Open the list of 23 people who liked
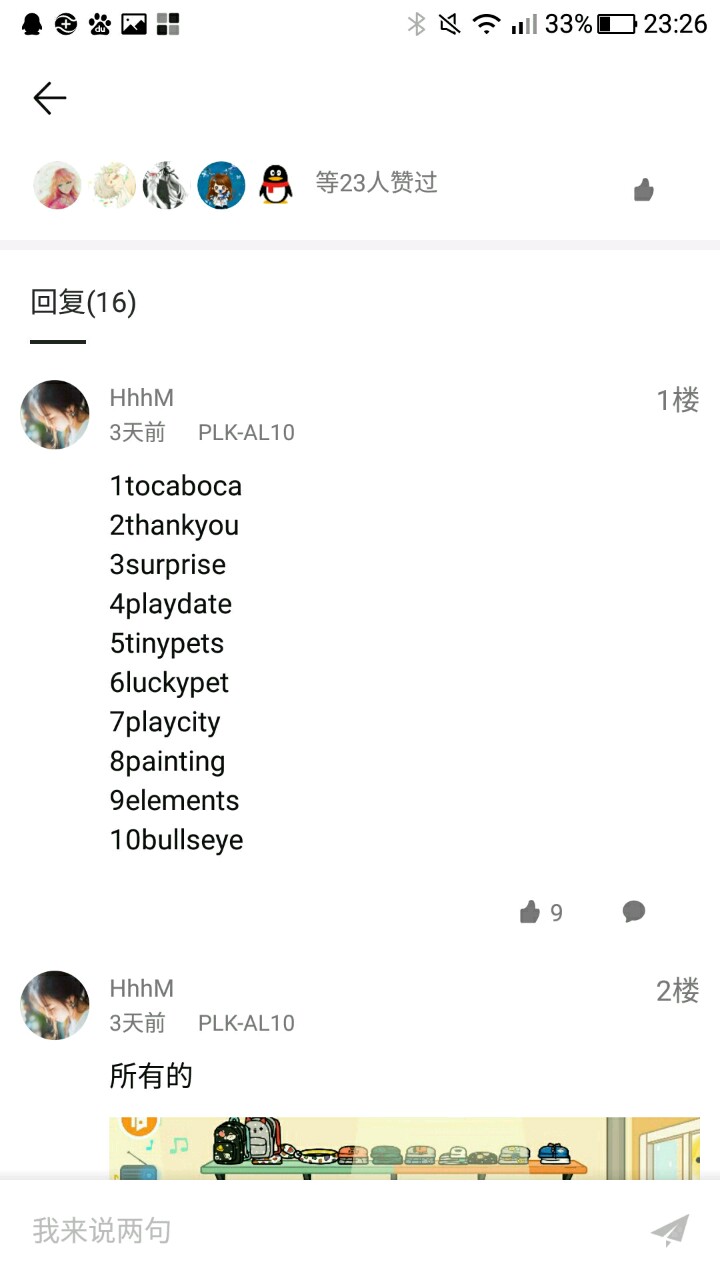This screenshot has height=1280, width=720. pos(376,183)
